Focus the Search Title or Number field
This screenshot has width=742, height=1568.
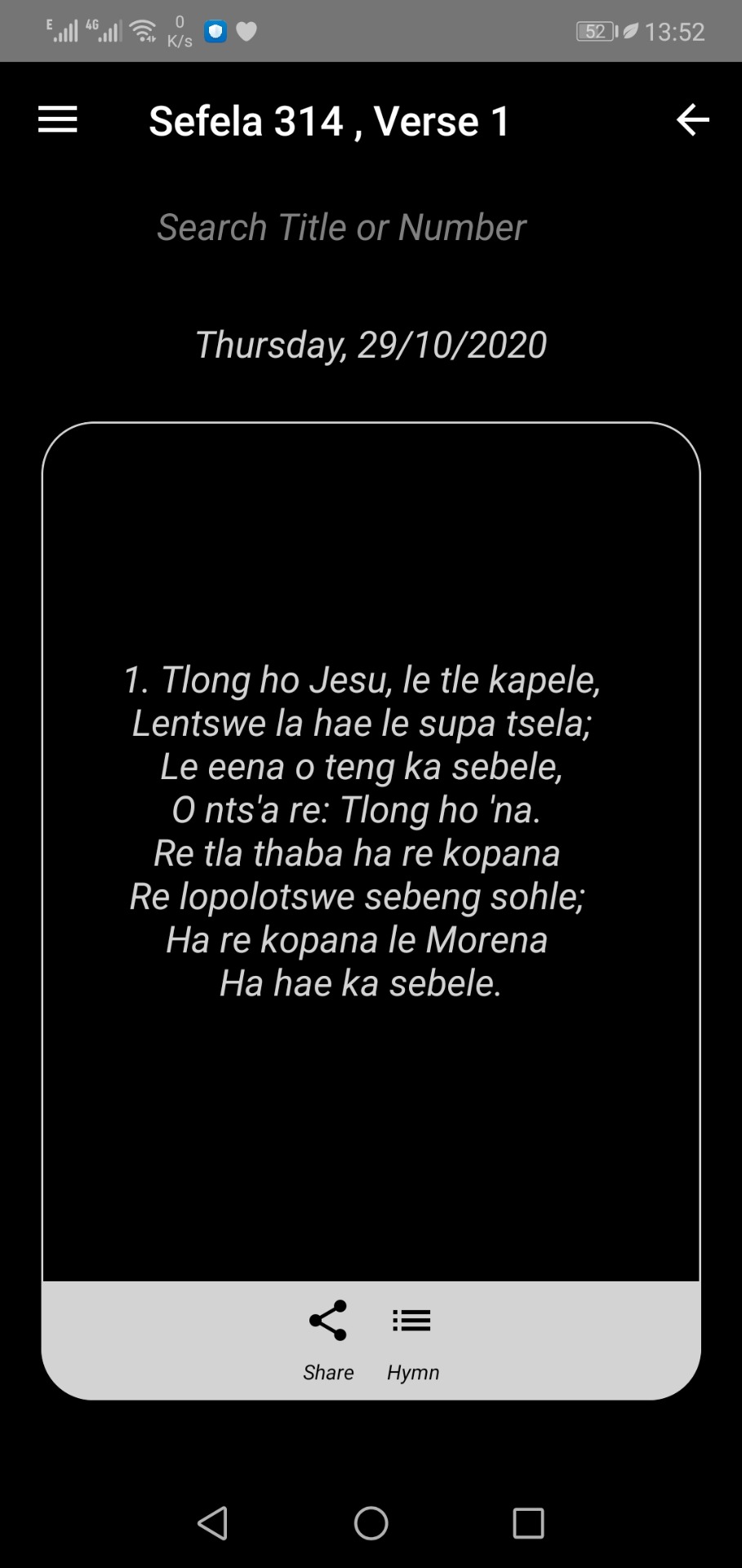pyautogui.click(x=341, y=227)
